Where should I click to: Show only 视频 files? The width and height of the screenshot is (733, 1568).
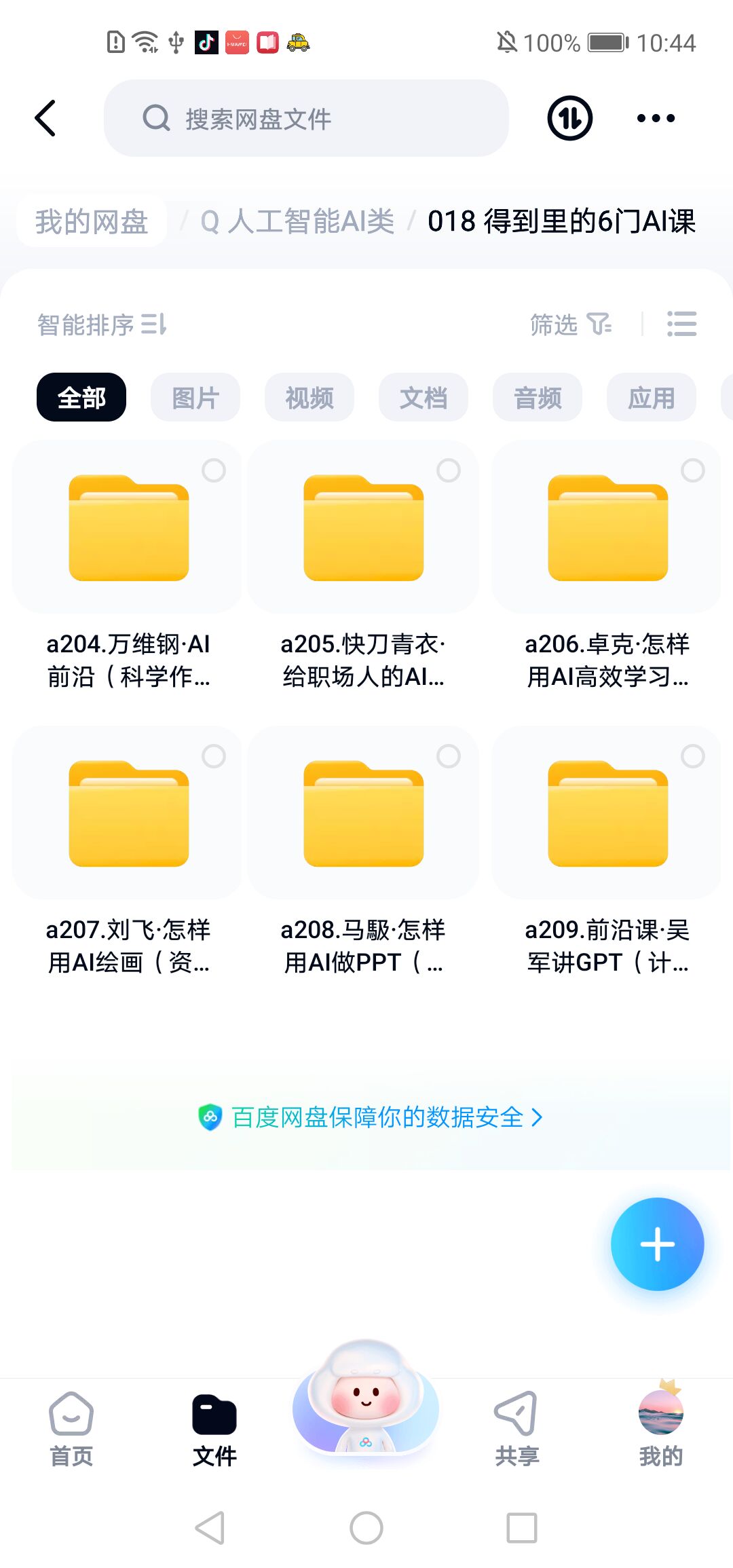(309, 397)
